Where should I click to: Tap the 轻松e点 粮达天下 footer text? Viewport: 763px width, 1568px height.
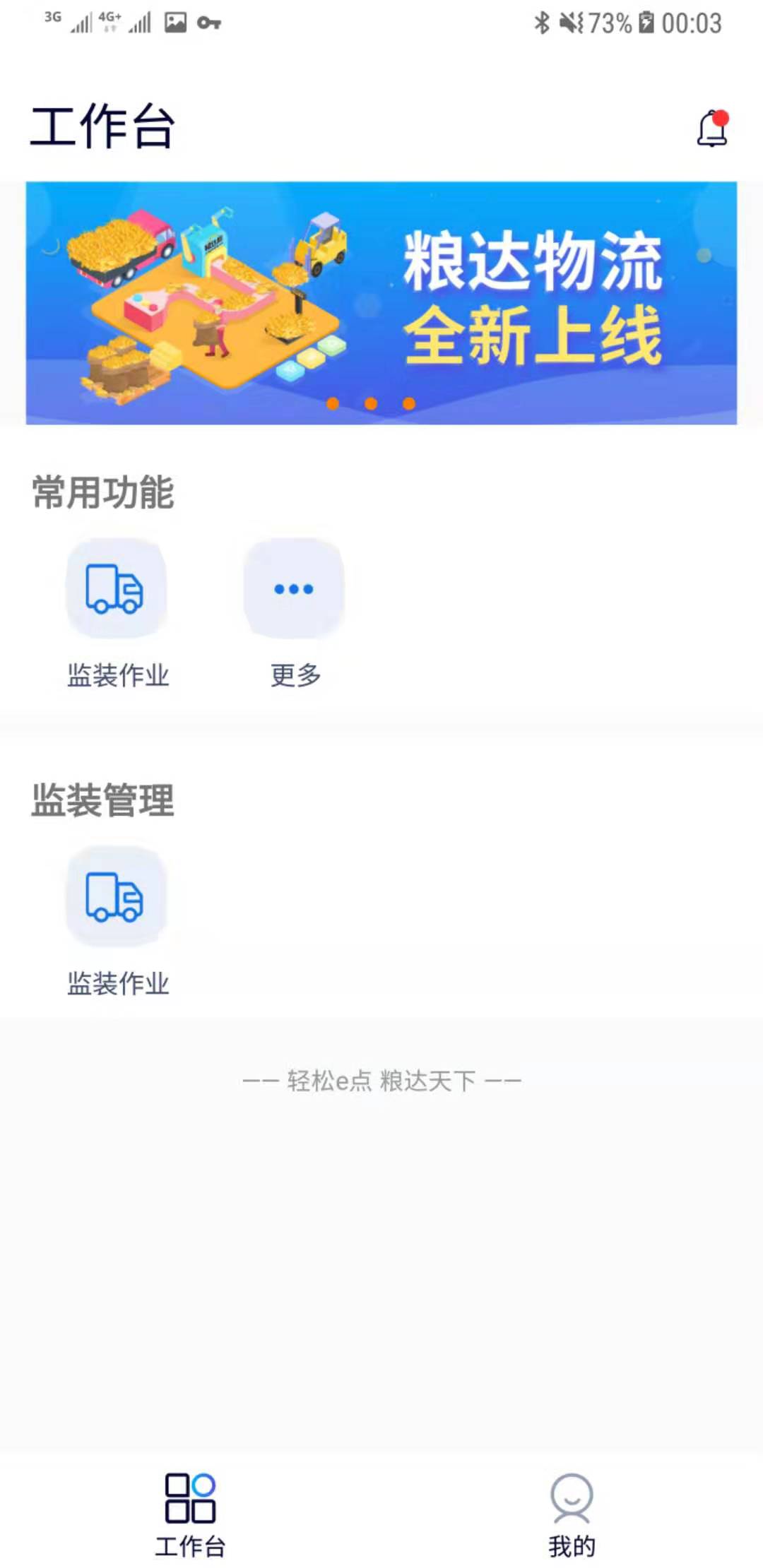point(381,1079)
